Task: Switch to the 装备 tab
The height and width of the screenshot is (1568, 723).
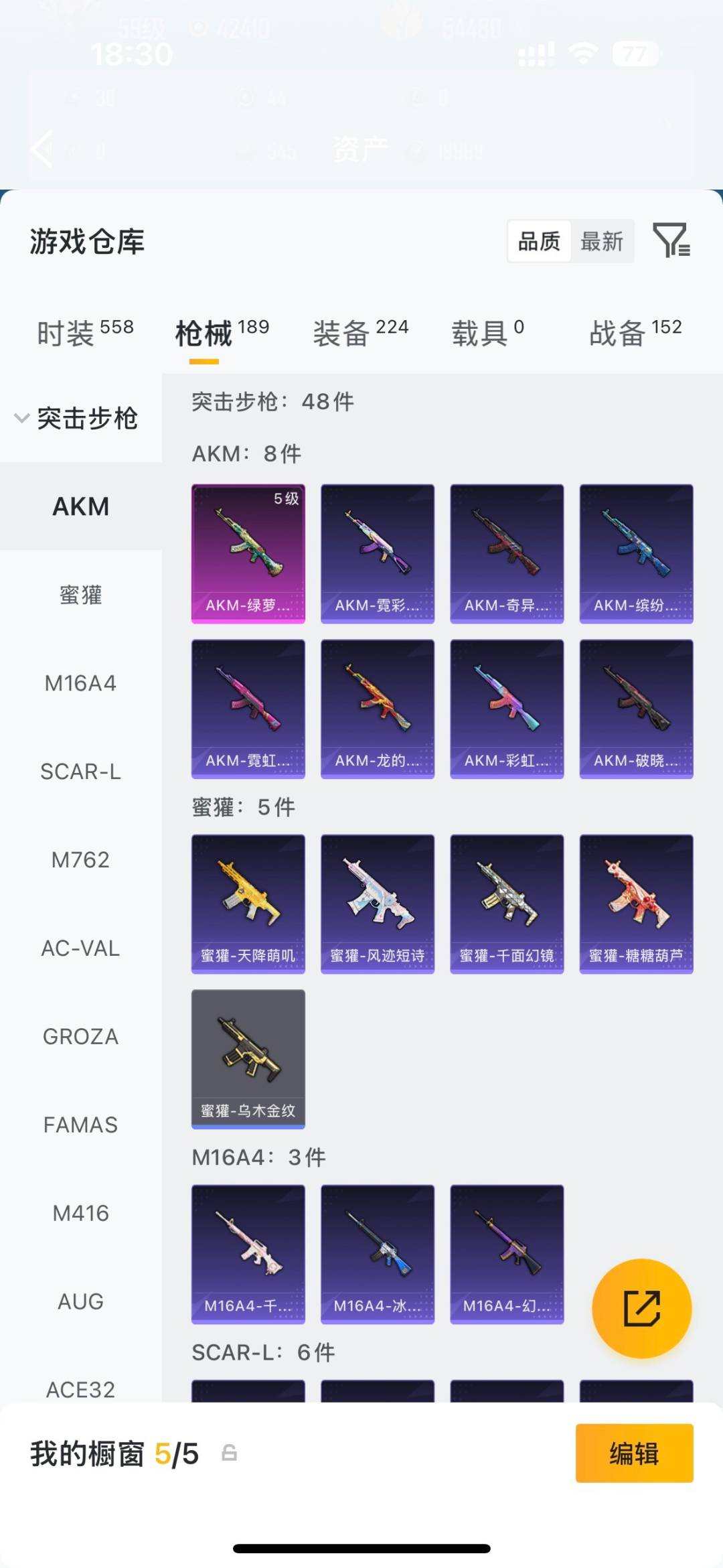Action: point(360,332)
